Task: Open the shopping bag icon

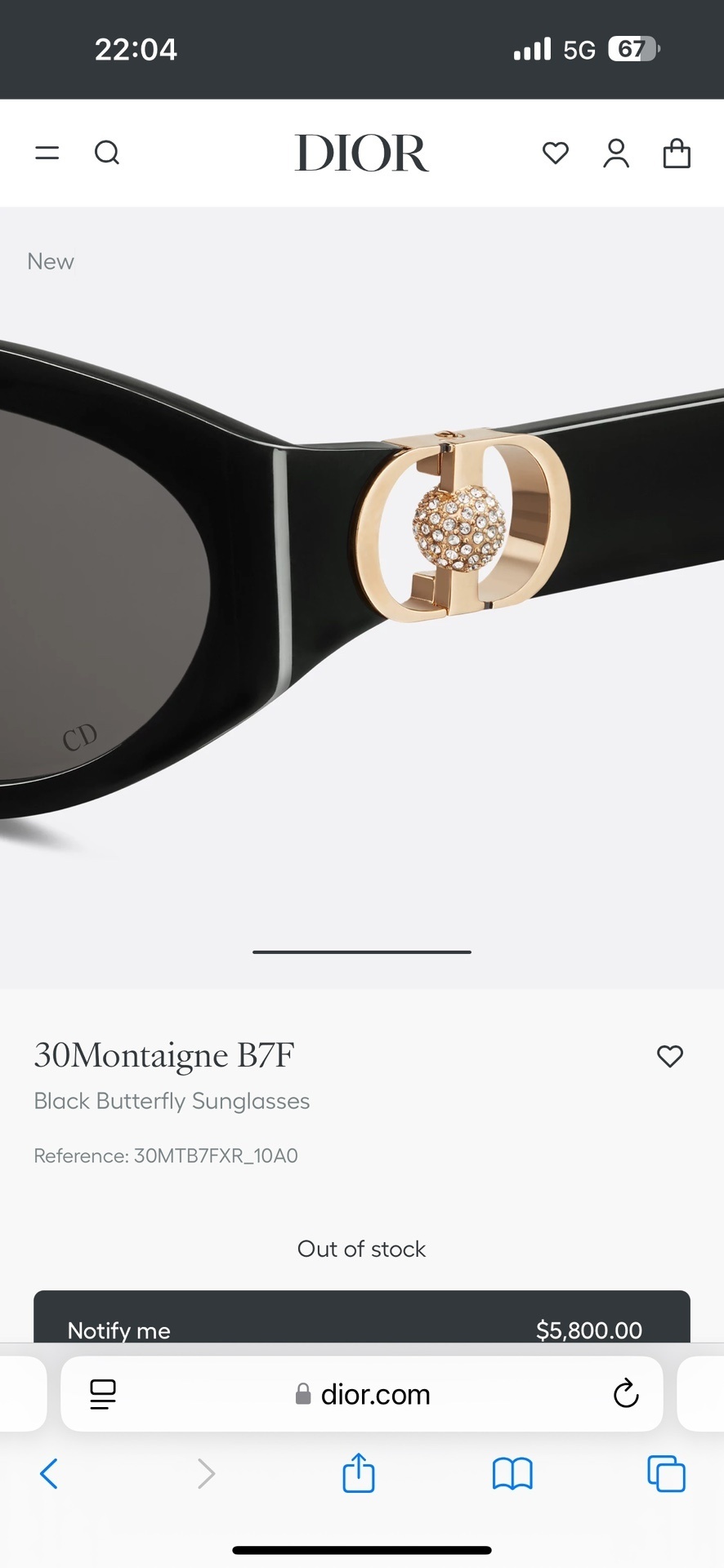Action: 677,153
